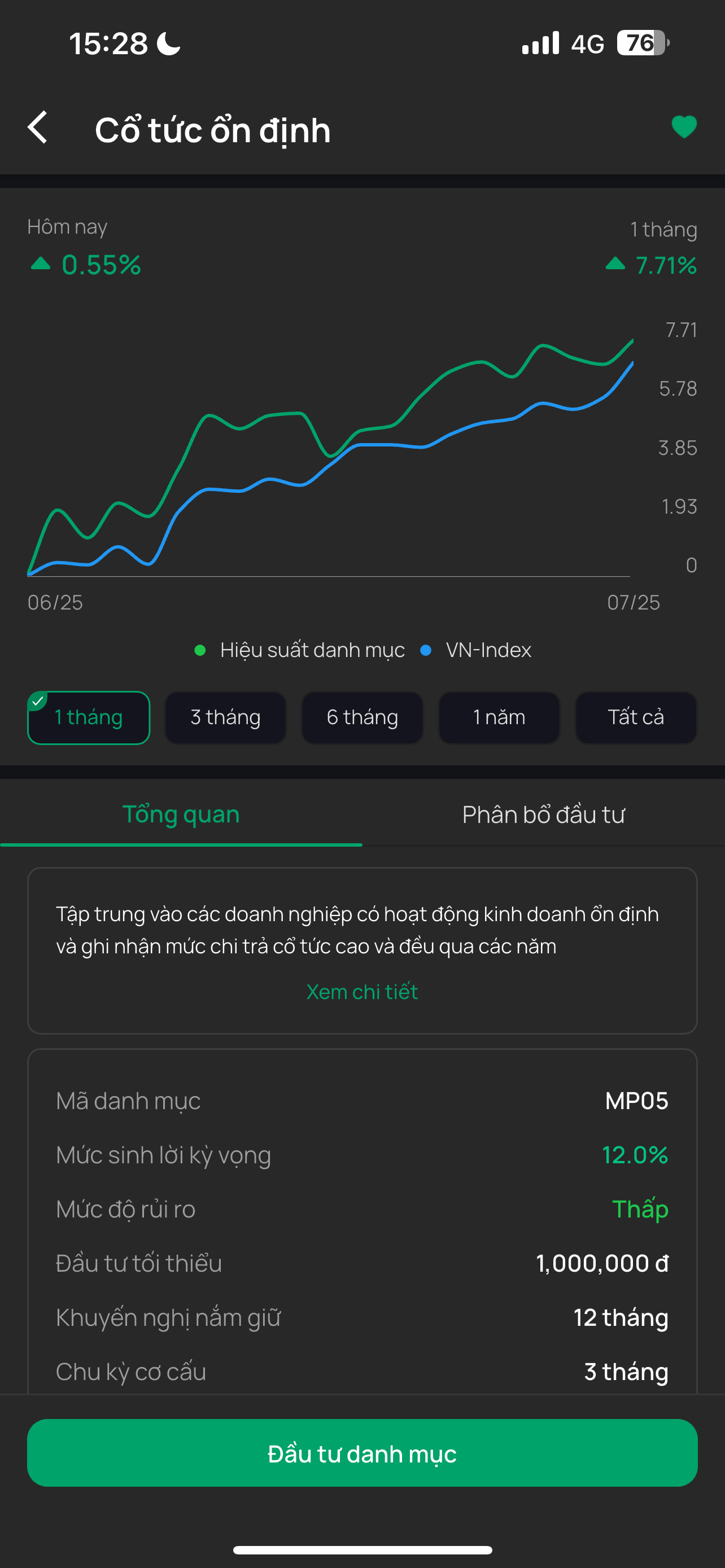The width and height of the screenshot is (725, 1568).
Task: Switch chart to 1 năm
Action: [x=499, y=717]
